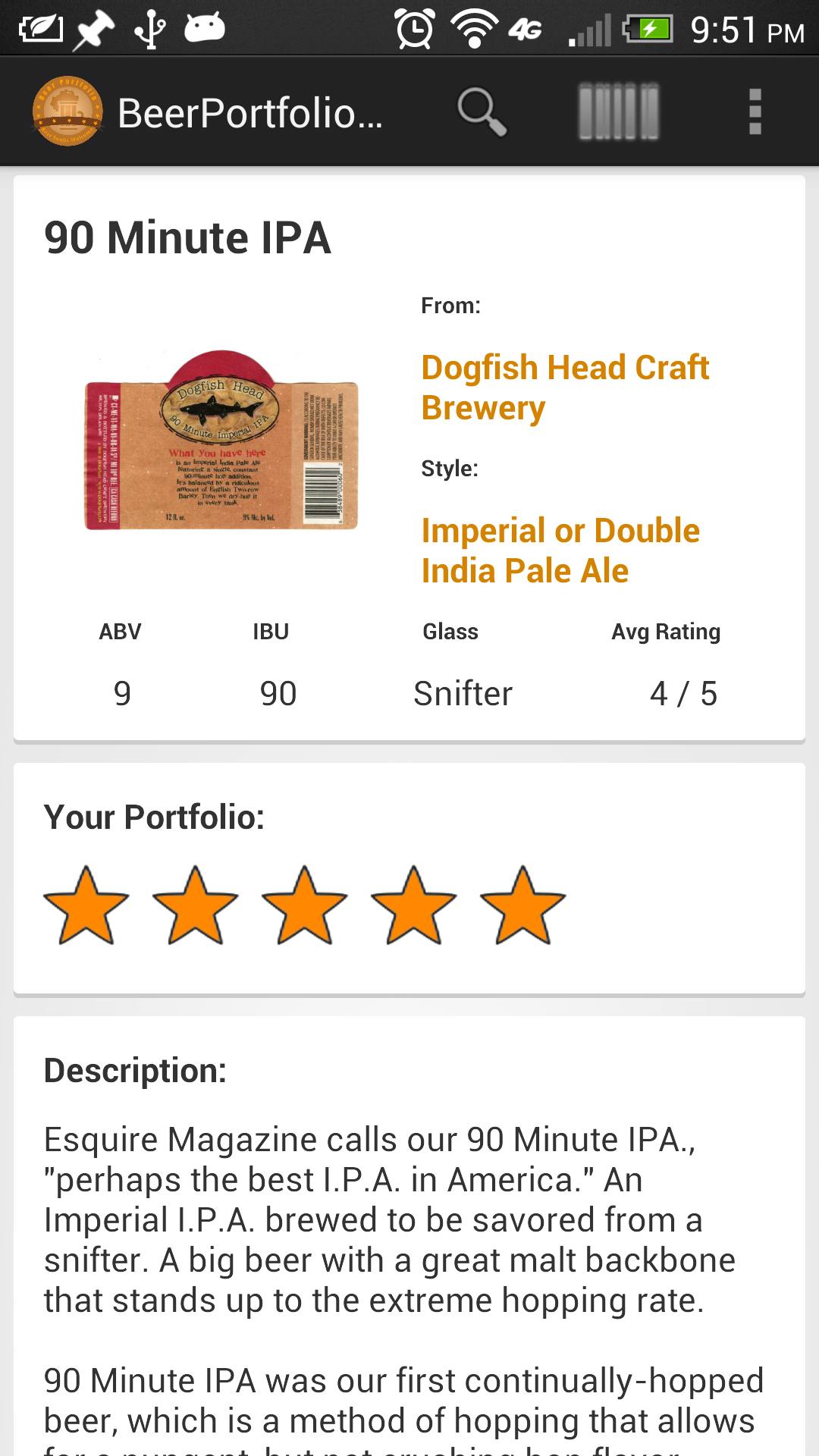The width and height of the screenshot is (819, 1456).
Task: Select the fifth rating star
Action: [523, 906]
